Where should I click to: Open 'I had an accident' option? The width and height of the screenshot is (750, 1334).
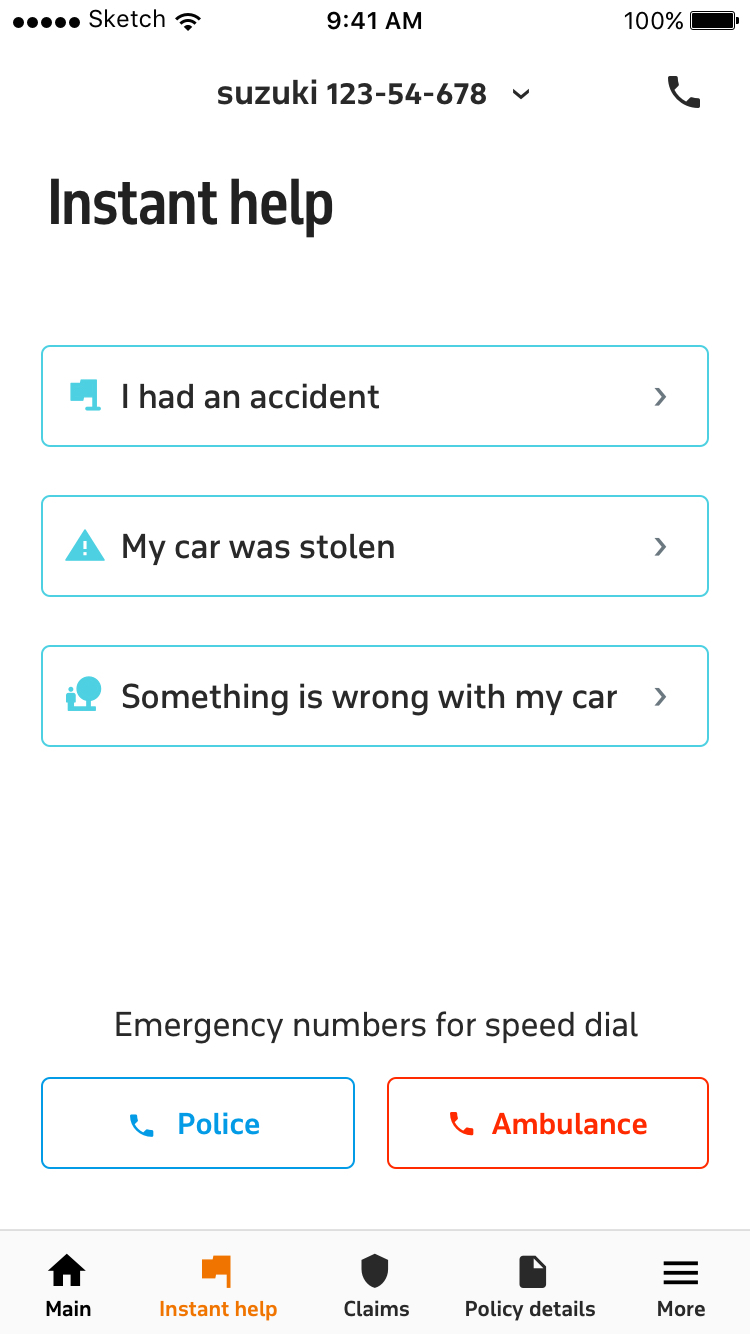pos(374,396)
